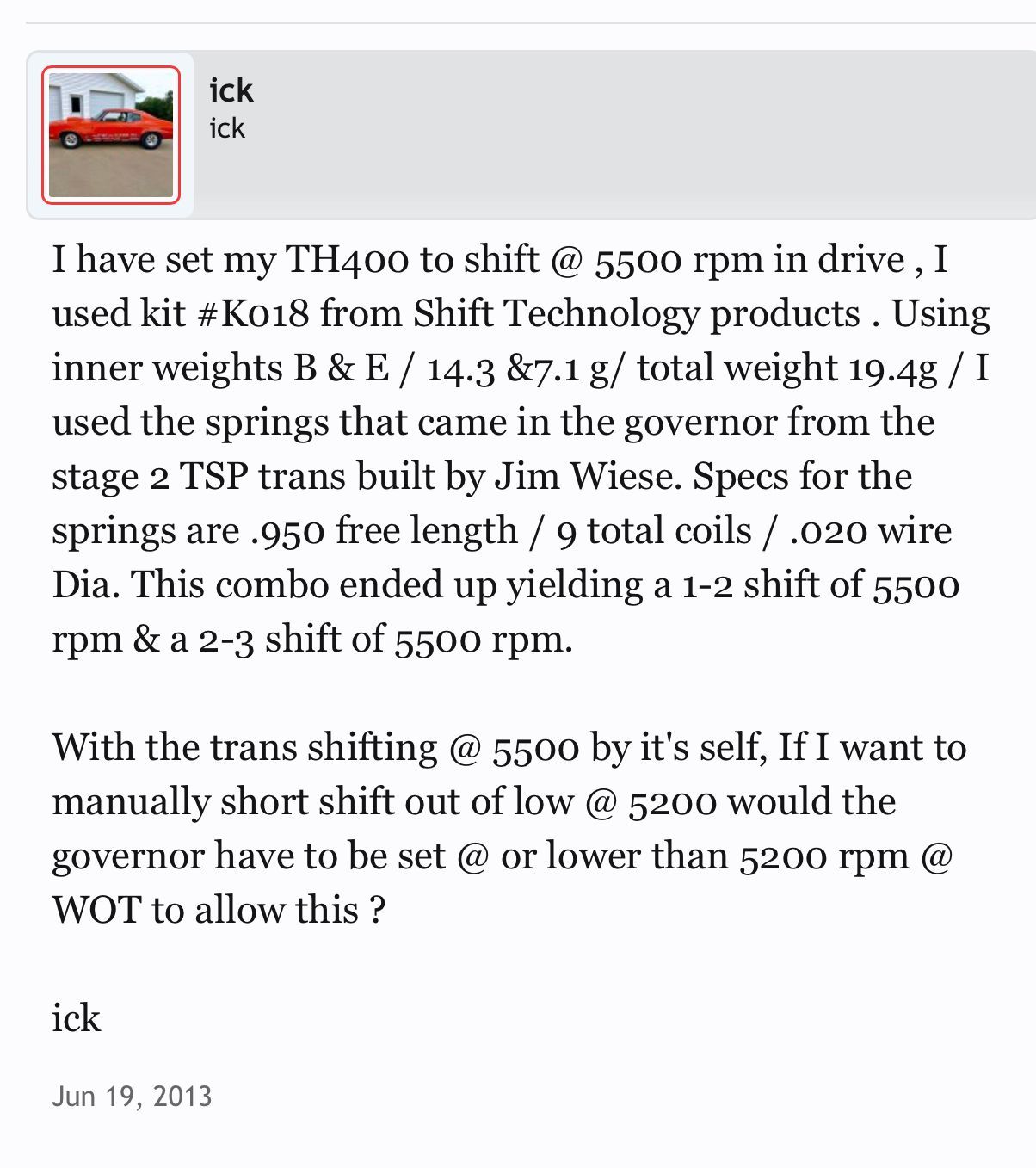Image resolution: width=1036 pixels, height=1168 pixels.
Task: Open the ick username profile link
Action: pos(231,90)
